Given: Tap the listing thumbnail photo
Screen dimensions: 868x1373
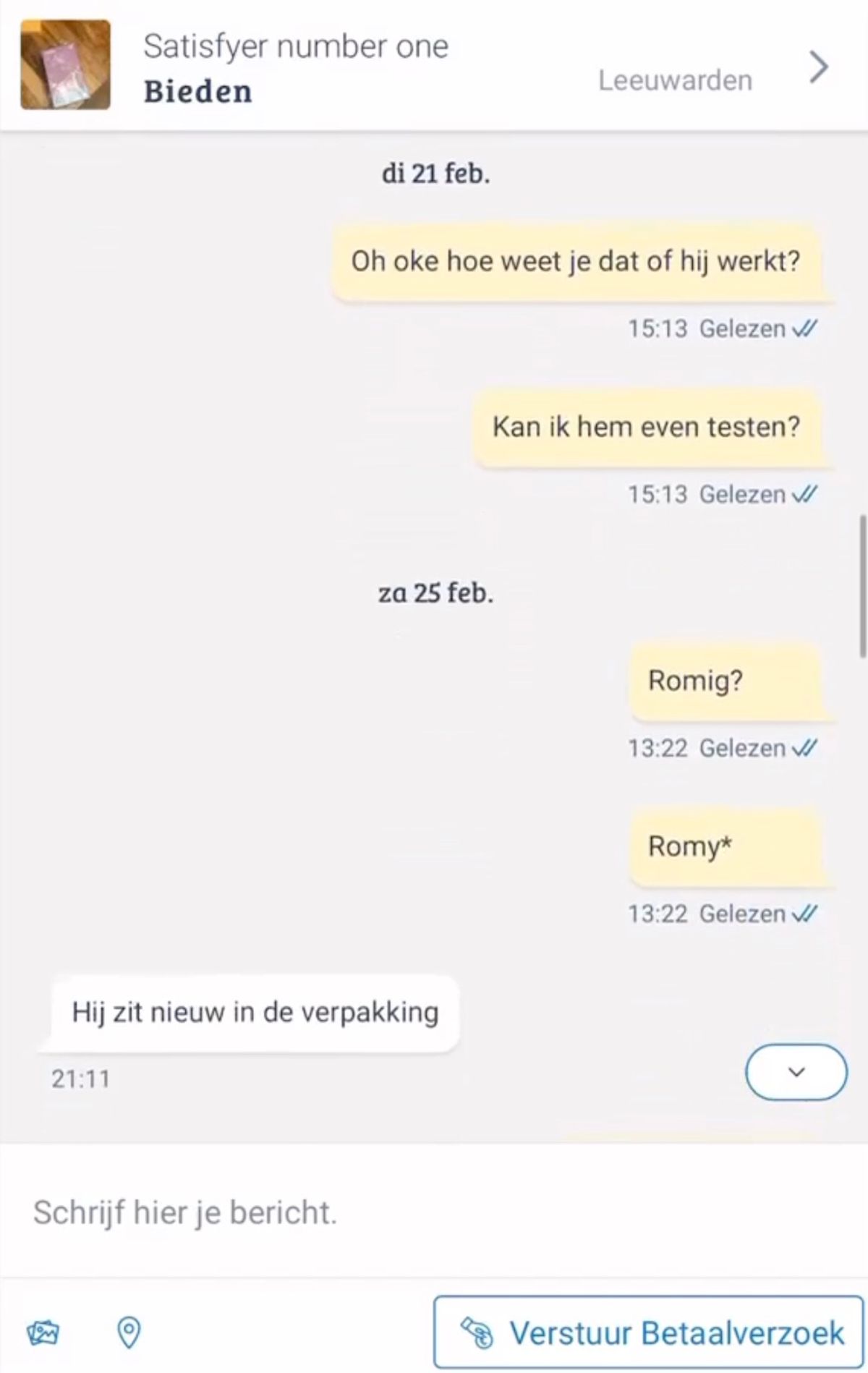Looking at the screenshot, I should click(65, 65).
